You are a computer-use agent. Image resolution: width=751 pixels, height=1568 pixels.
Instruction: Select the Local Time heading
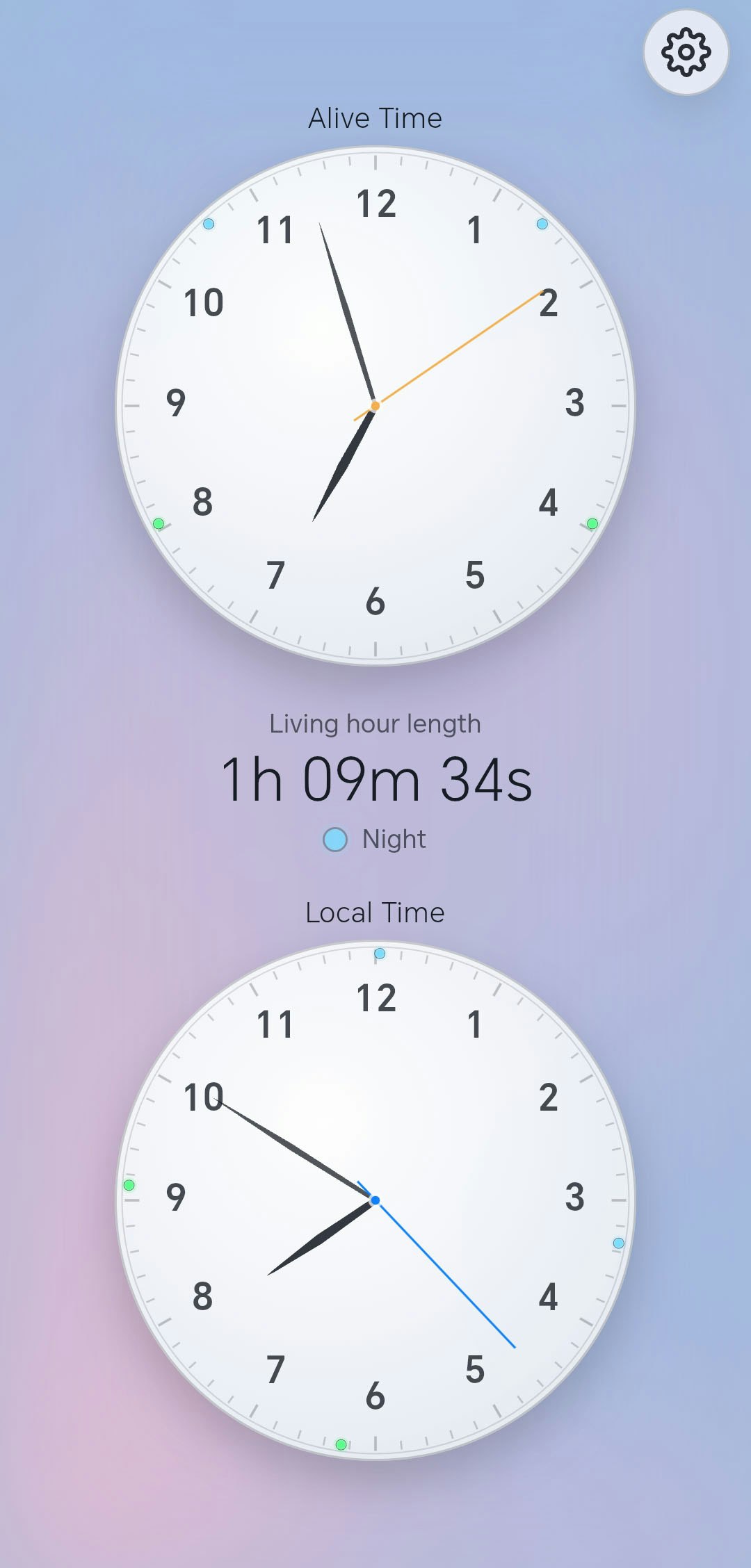[x=374, y=913]
